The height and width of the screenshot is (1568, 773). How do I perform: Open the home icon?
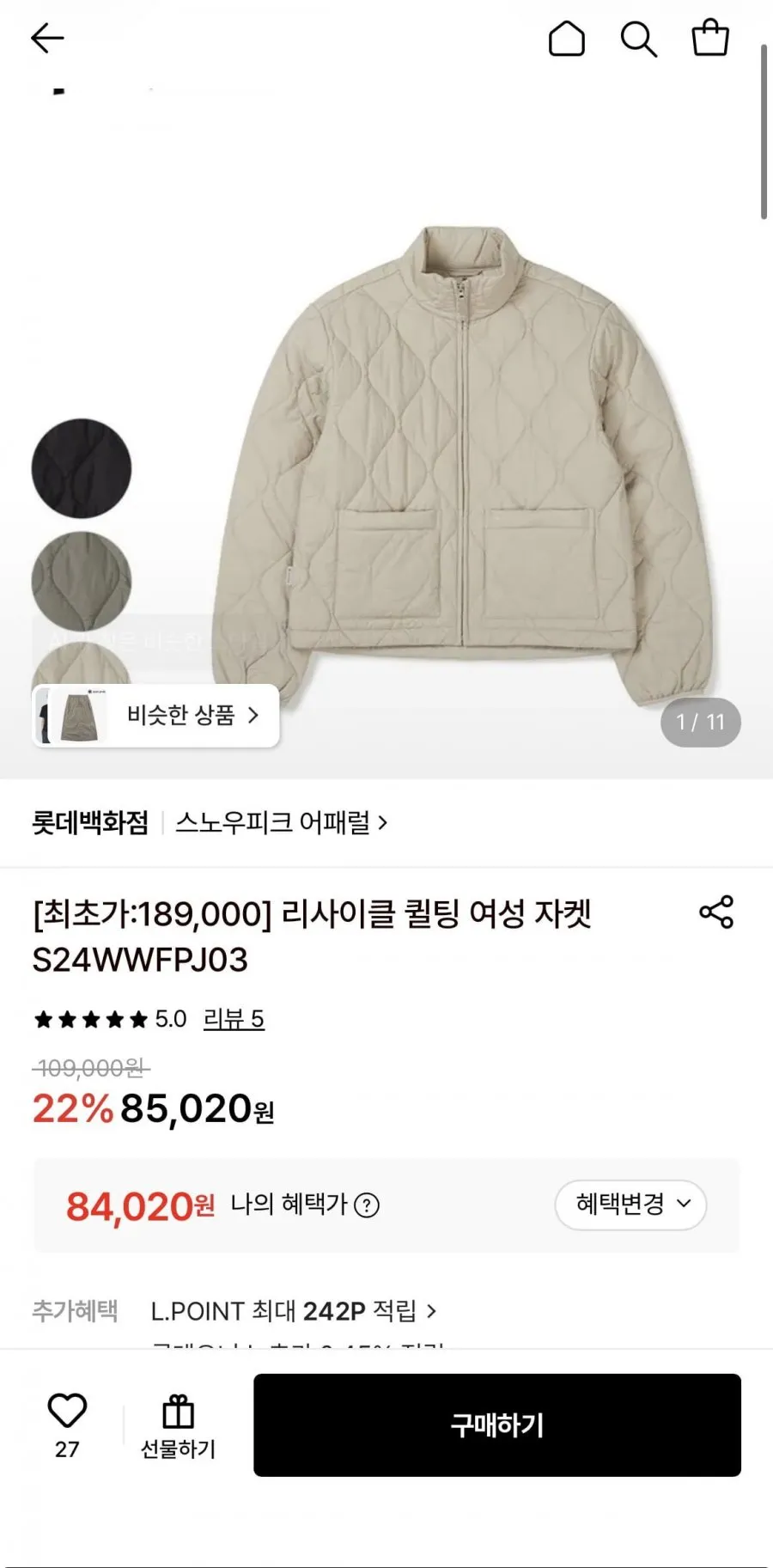pyautogui.click(x=567, y=39)
